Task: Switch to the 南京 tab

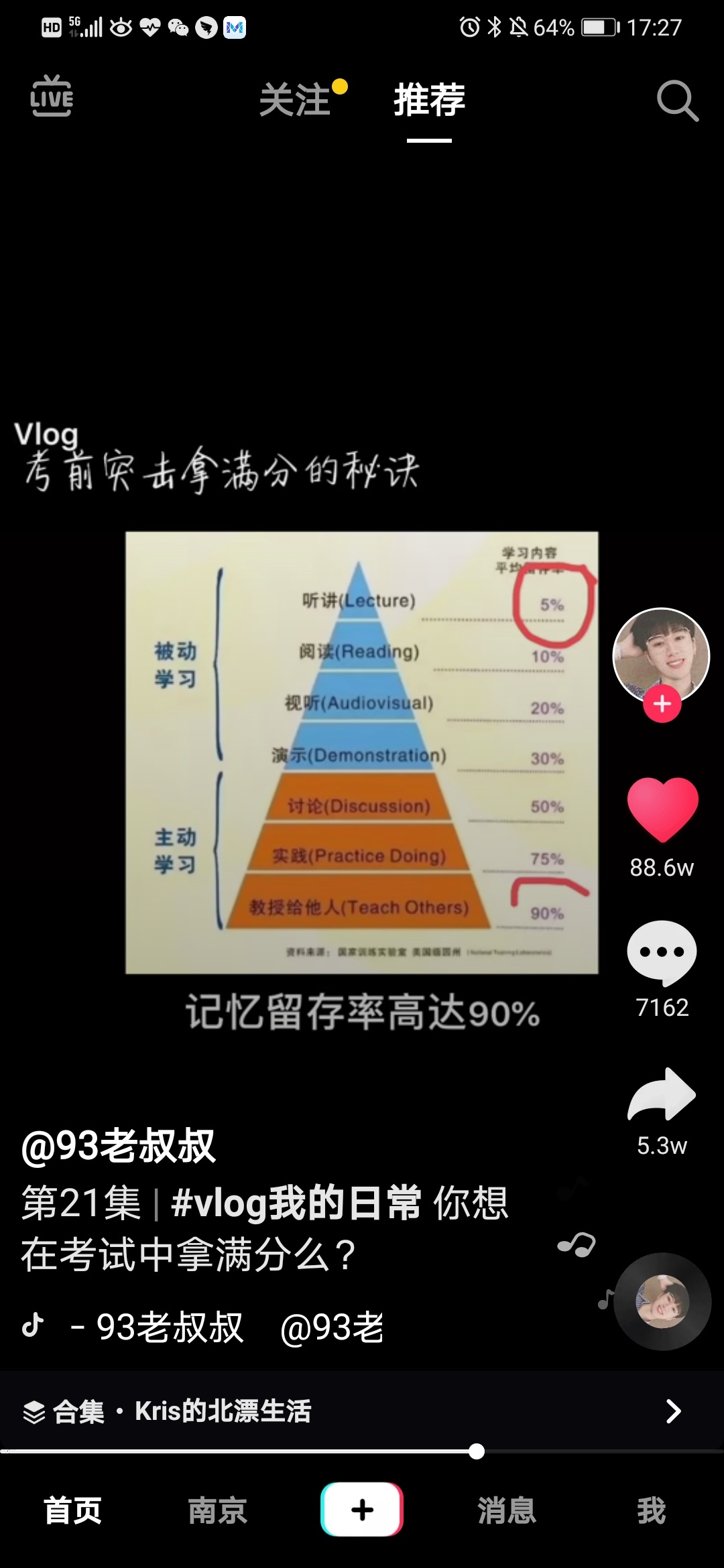Action: [x=217, y=1510]
